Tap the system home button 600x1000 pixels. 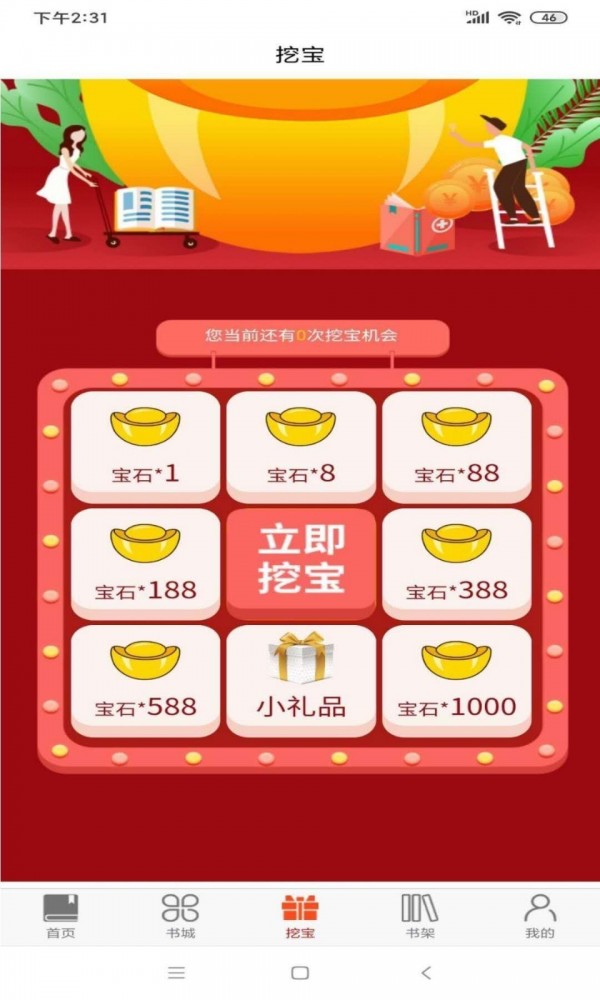click(x=300, y=972)
